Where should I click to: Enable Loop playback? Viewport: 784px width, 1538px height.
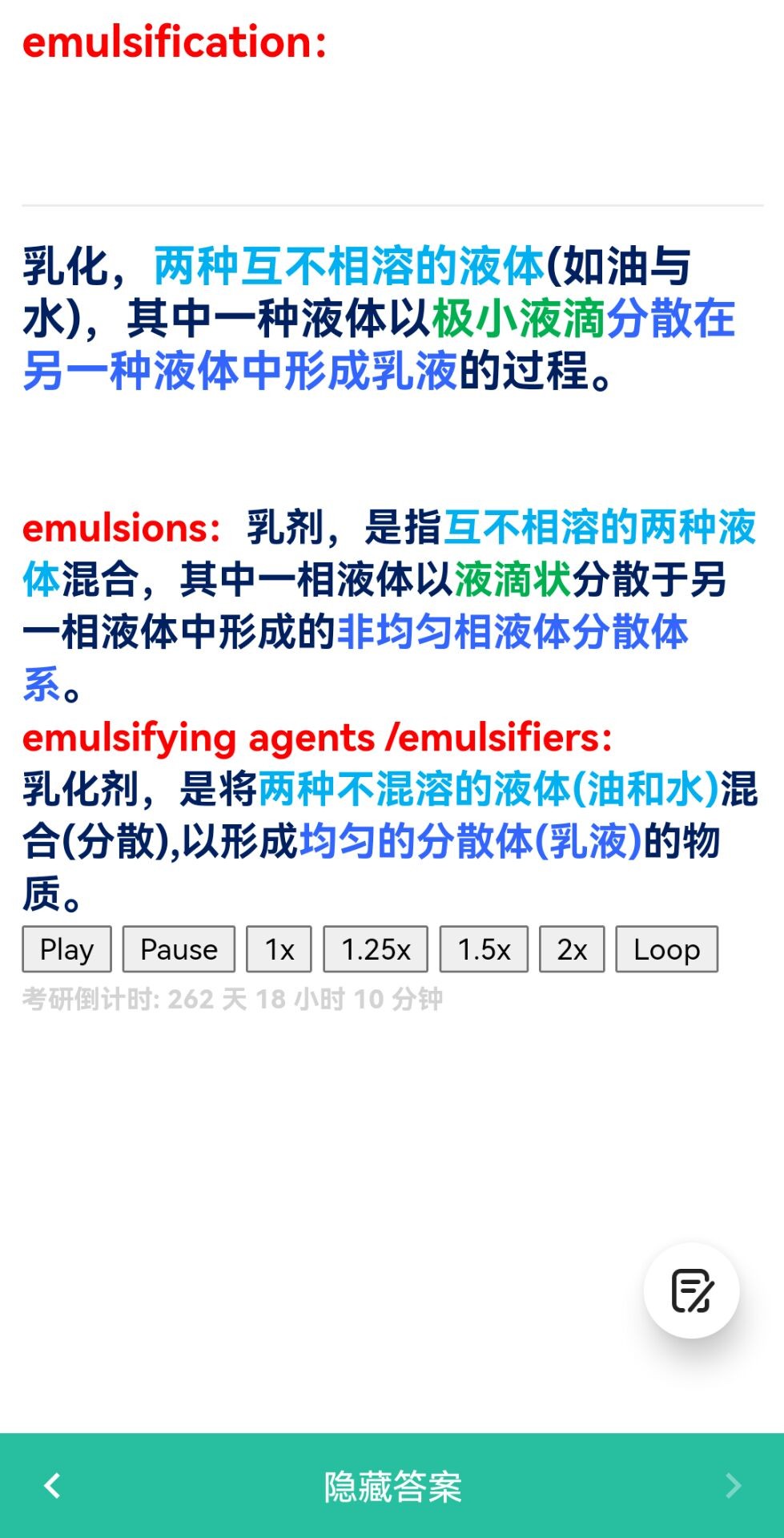[666, 949]
